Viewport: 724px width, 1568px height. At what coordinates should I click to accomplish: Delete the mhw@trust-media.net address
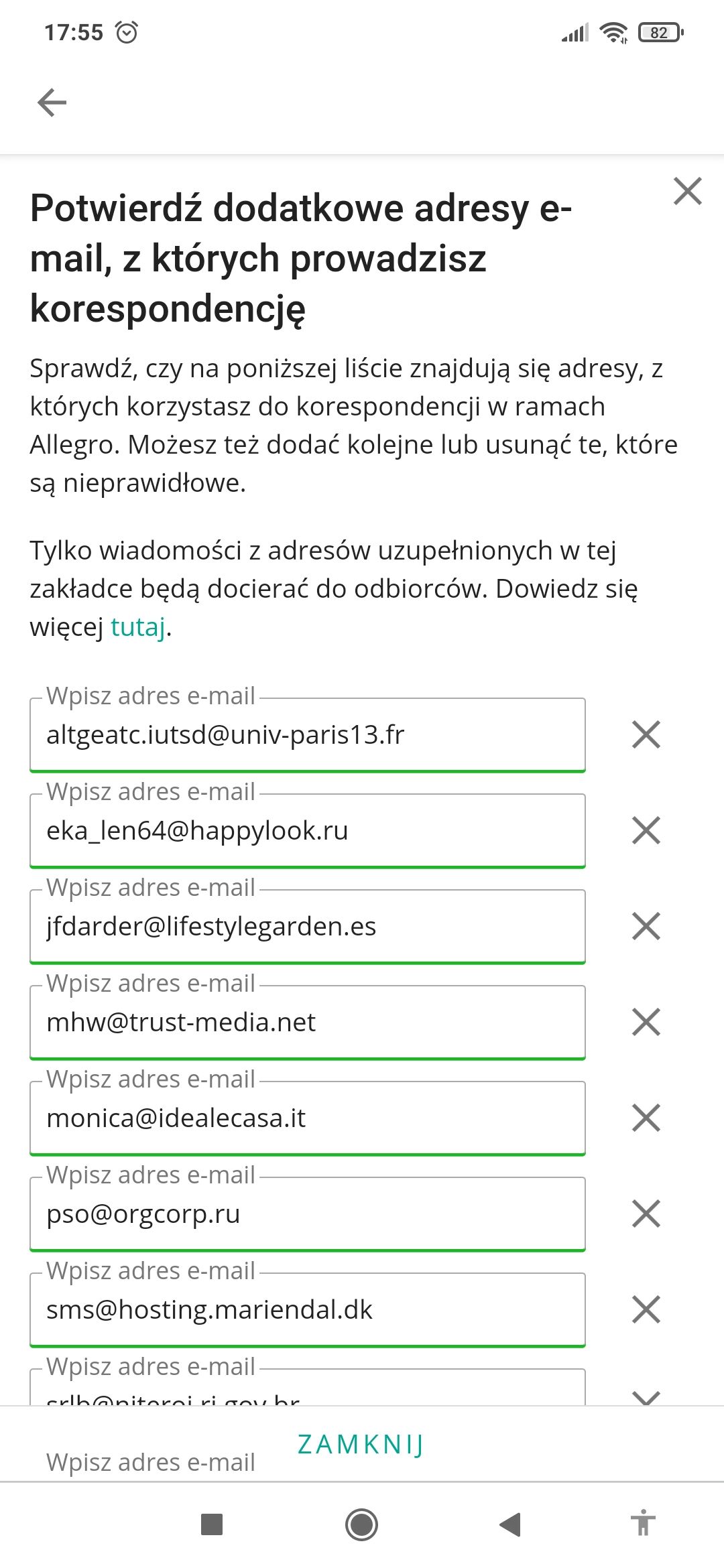tap(646, 1022)
